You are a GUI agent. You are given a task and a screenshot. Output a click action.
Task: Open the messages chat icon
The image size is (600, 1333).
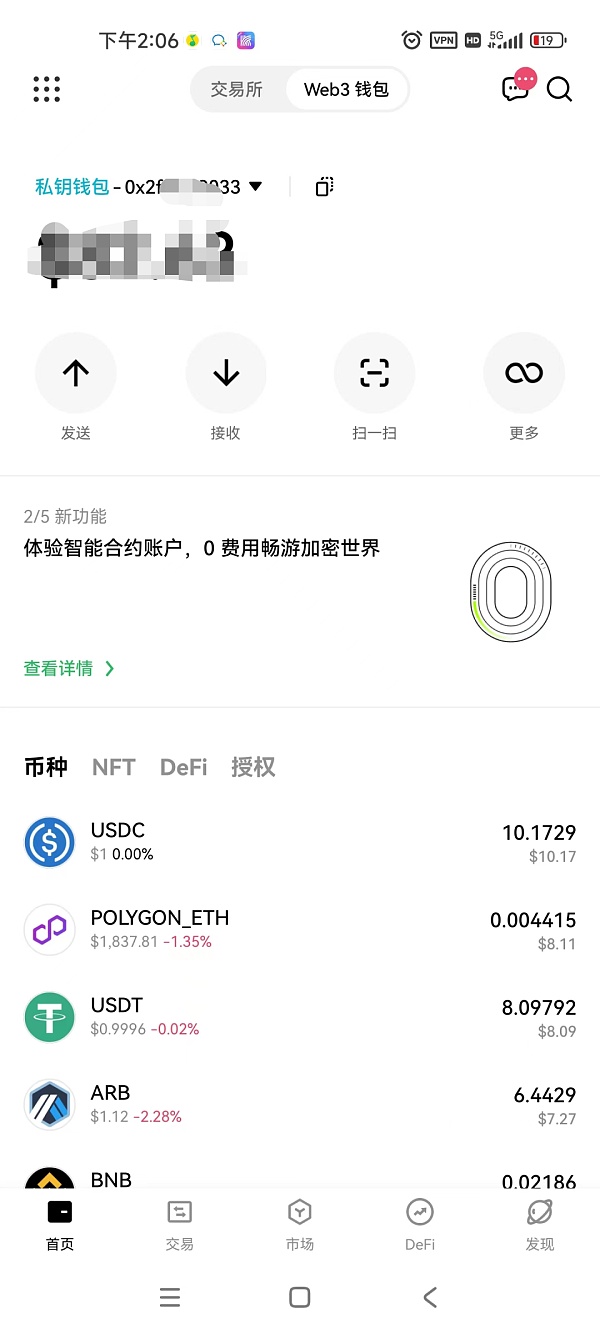coord(516,88)
